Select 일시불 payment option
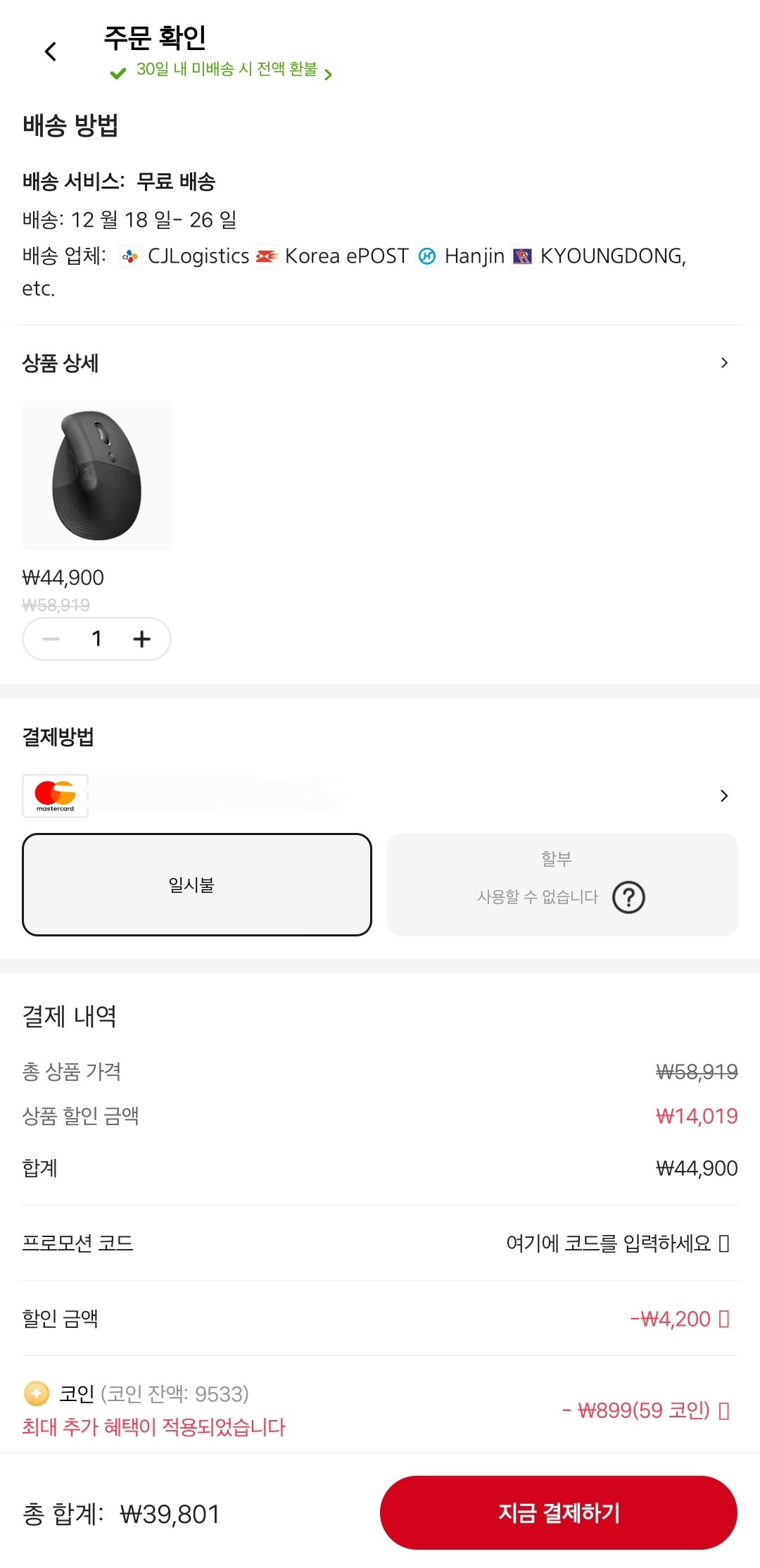This screenshot has height=1568, width=760. 197,884
